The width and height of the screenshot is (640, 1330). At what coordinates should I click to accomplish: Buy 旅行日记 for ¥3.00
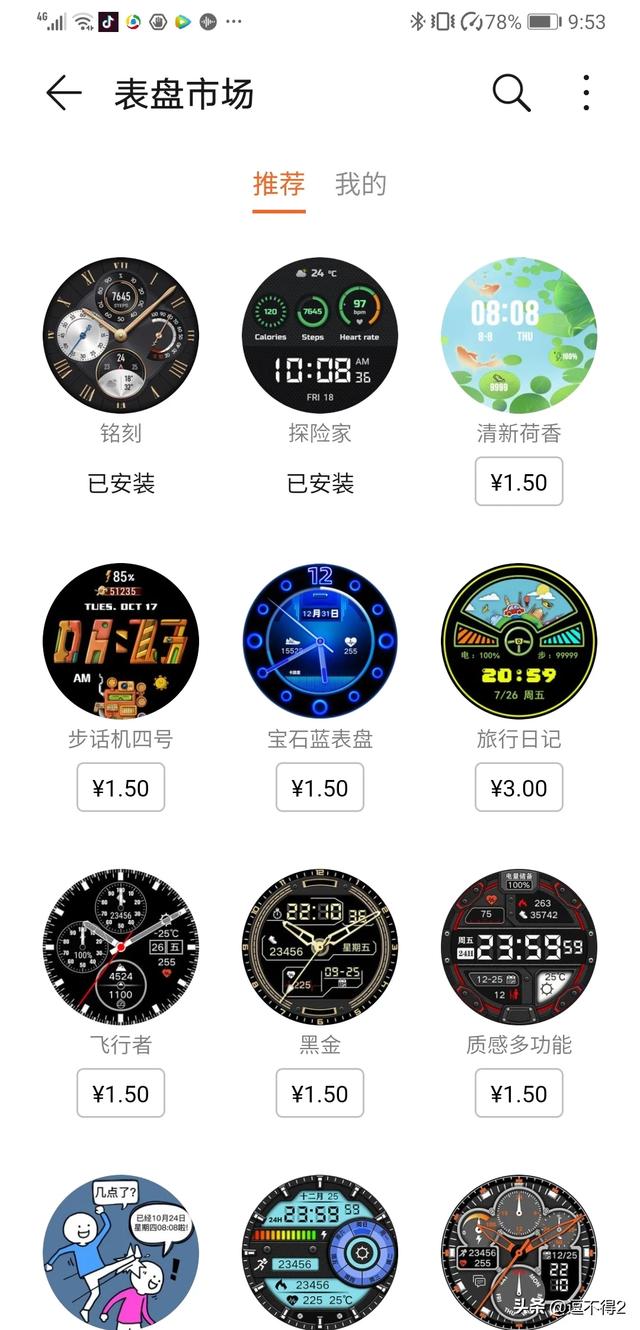click(519, 788)
